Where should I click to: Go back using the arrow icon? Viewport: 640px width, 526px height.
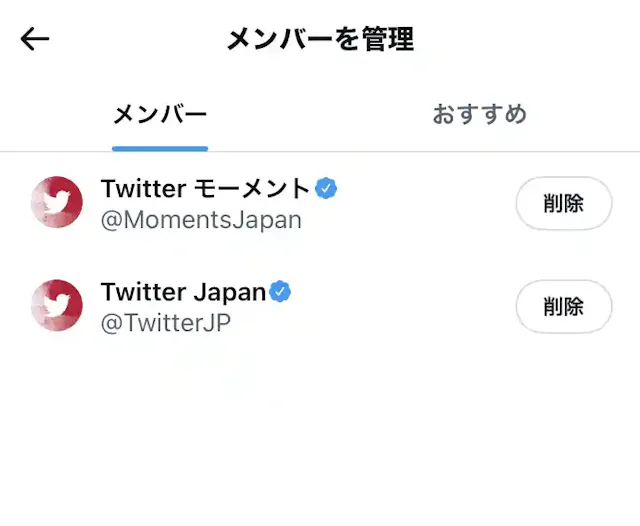[x=35, y=39]
